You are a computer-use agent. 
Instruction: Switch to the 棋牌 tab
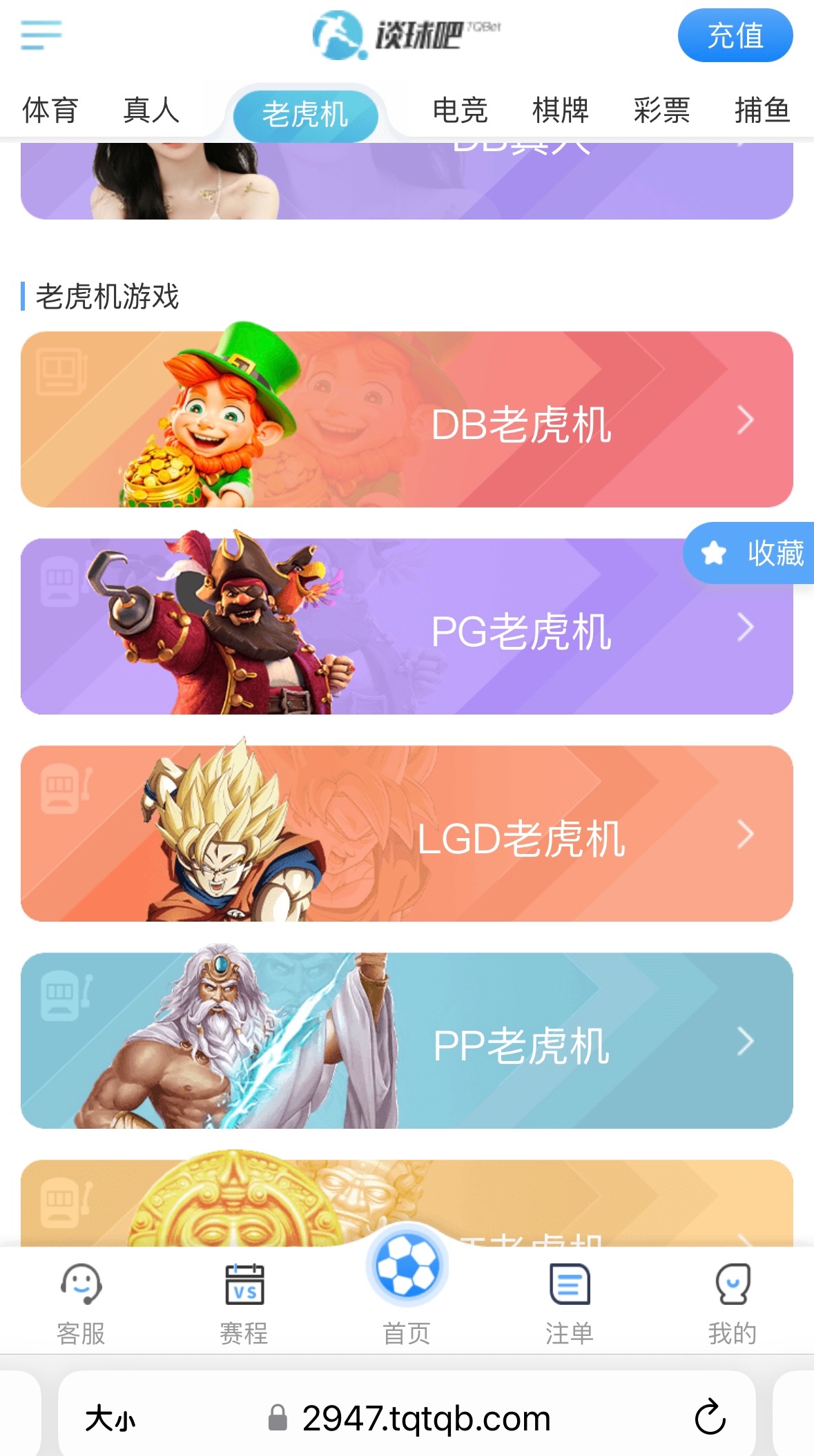coord(560,110)
